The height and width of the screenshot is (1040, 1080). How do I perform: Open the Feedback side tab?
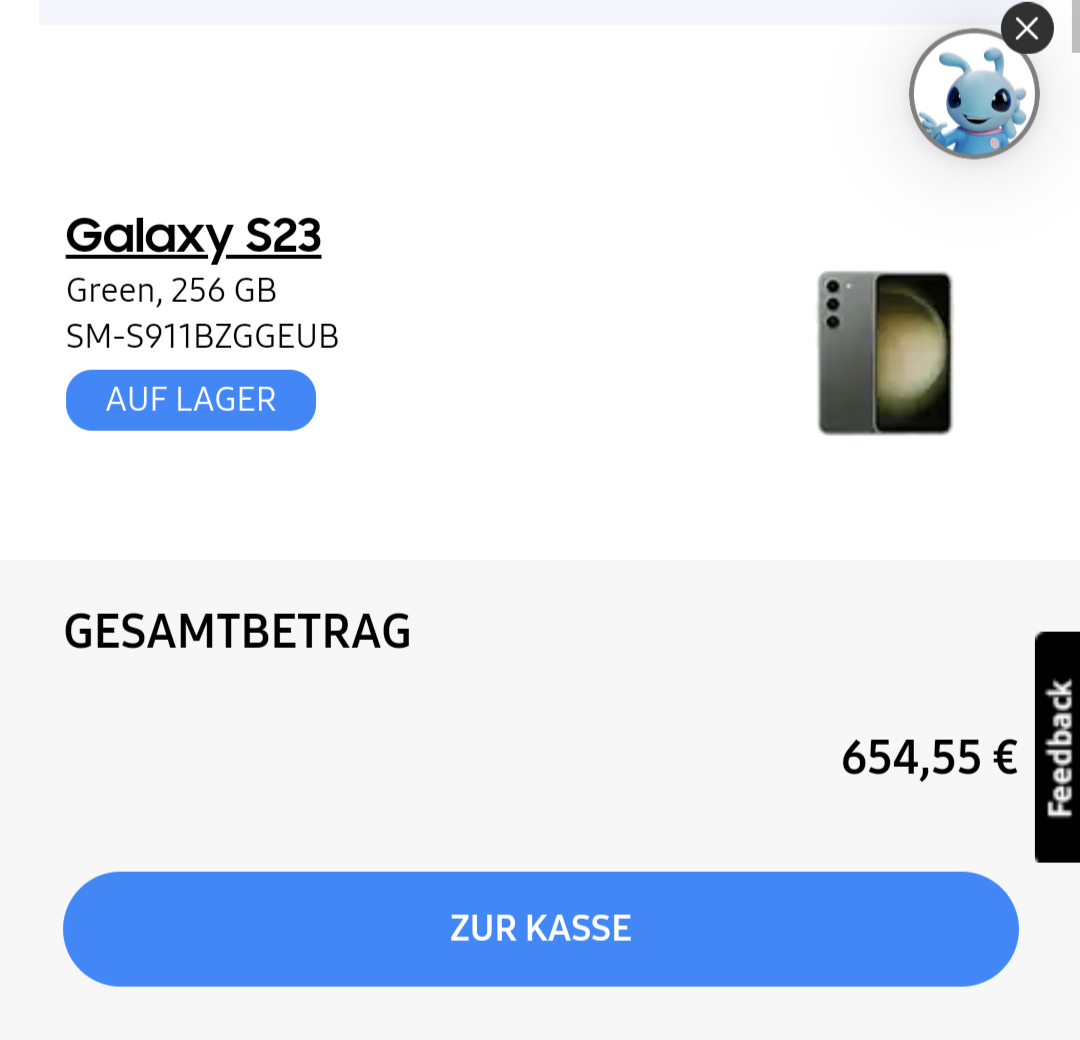tap(1058, 747)
